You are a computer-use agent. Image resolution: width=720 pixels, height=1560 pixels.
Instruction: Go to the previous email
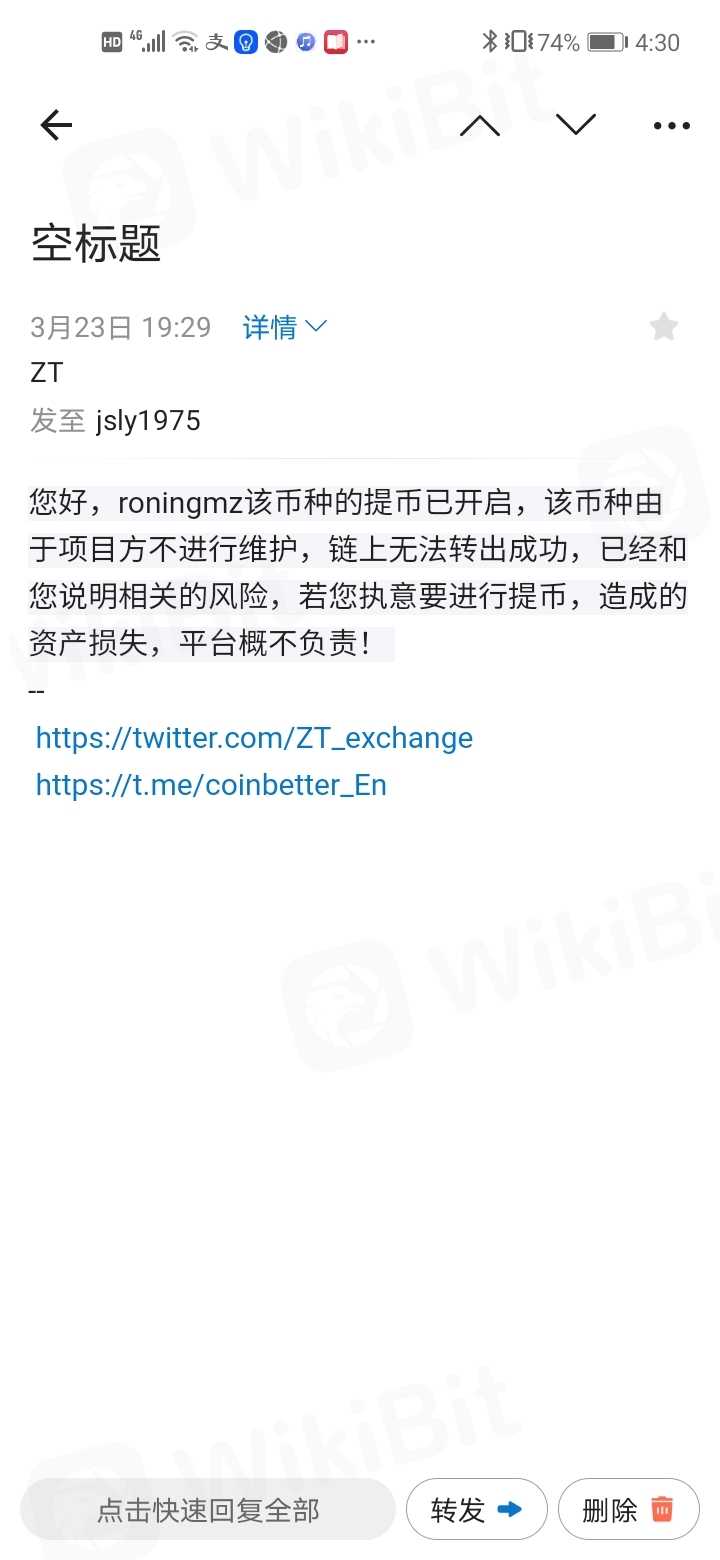point(480,125)
